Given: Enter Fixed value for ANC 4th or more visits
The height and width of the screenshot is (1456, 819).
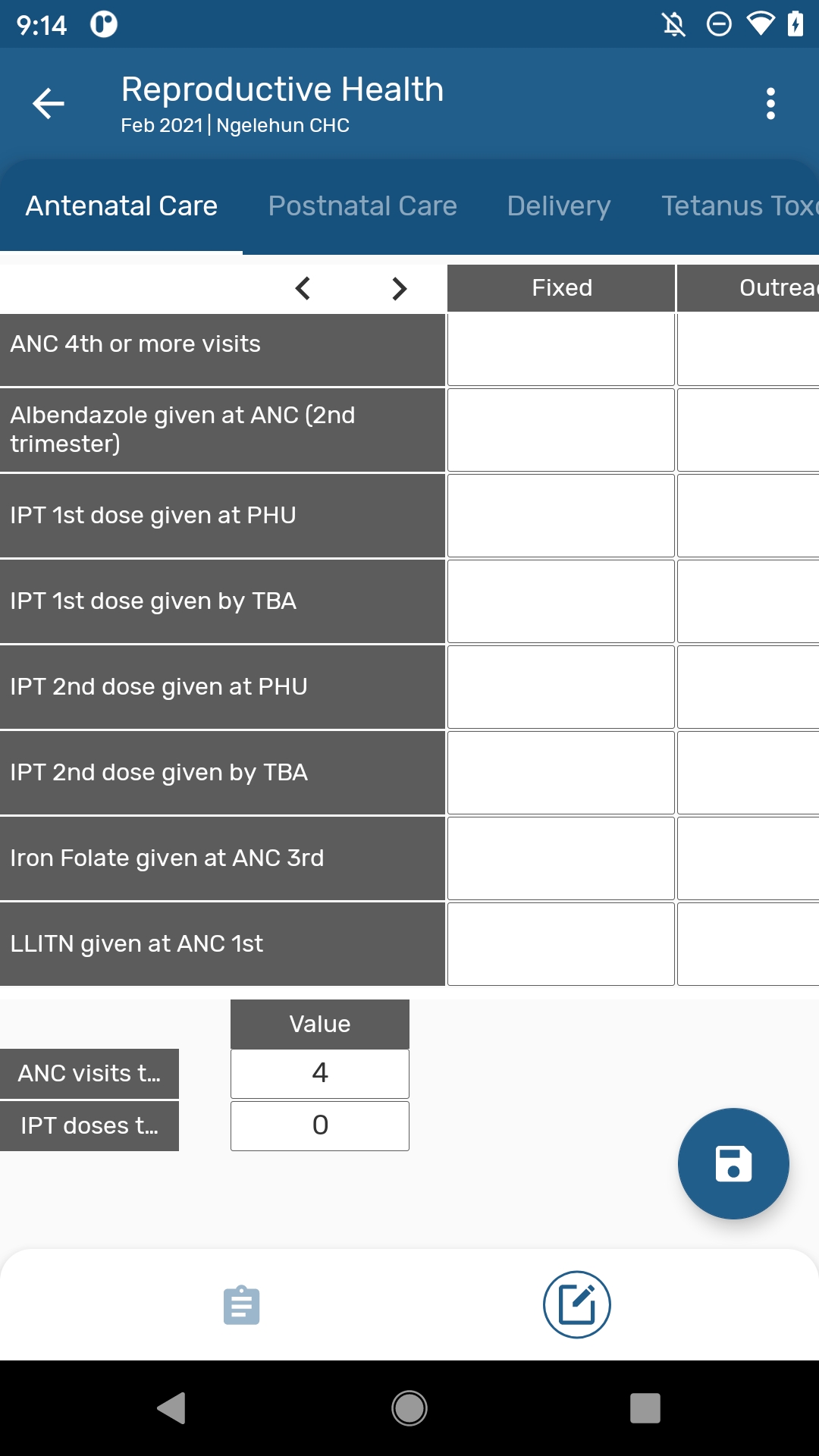Looking at the screenshot, I should (561, 350).
